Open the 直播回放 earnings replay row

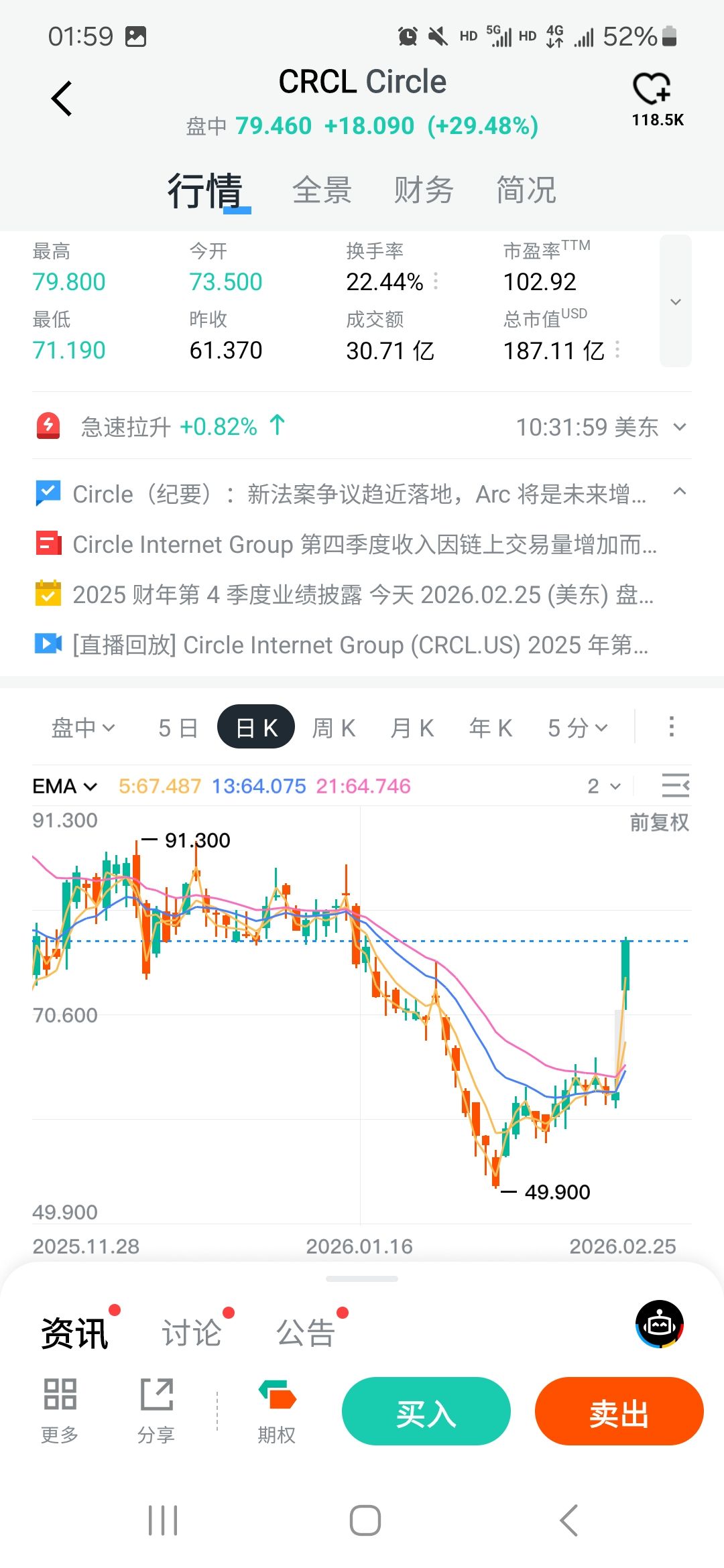coord(359,645)
